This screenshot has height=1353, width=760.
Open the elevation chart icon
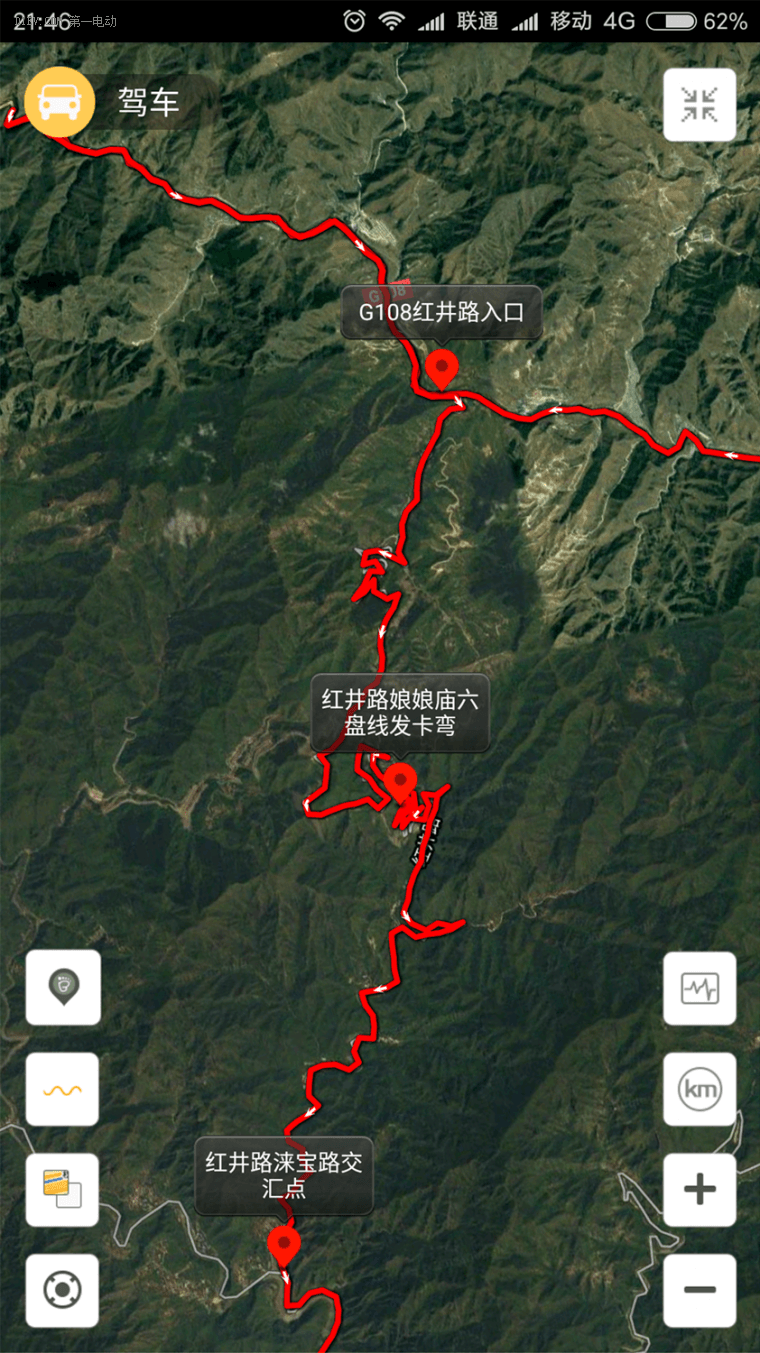[699, 989]
